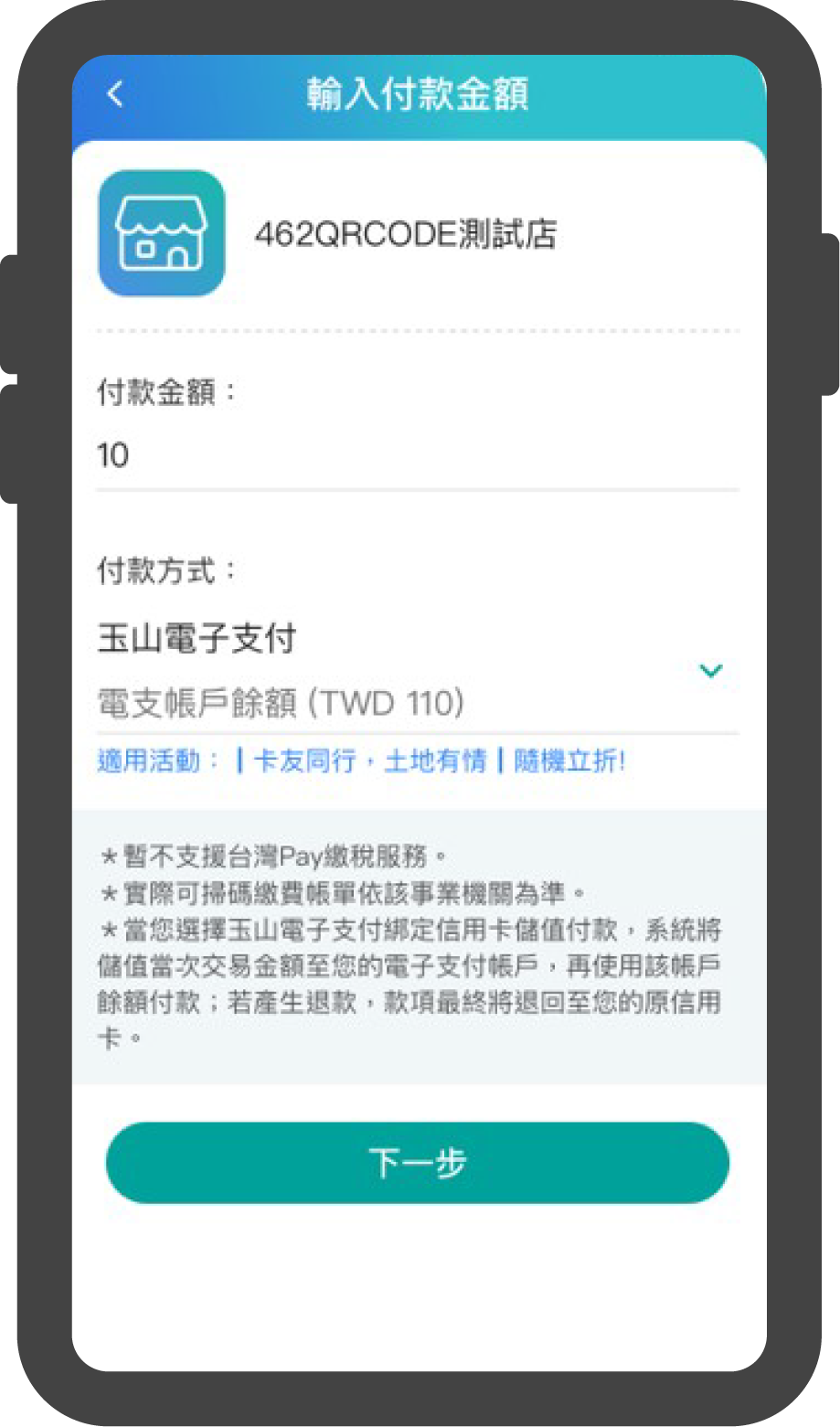
Task: Tap the green chevron to change payment method
Action: pos(711,670)
